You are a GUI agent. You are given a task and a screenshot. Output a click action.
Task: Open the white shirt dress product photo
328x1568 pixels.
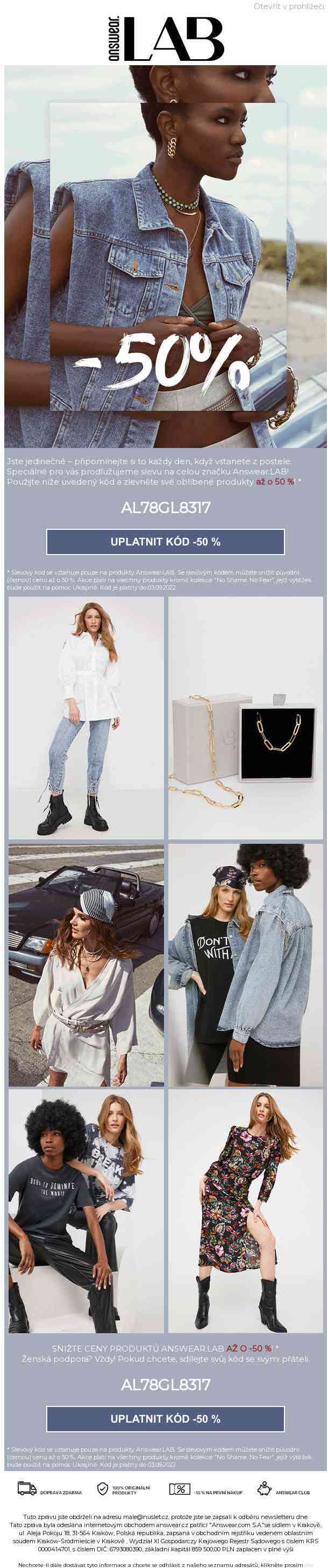point(86,718)
